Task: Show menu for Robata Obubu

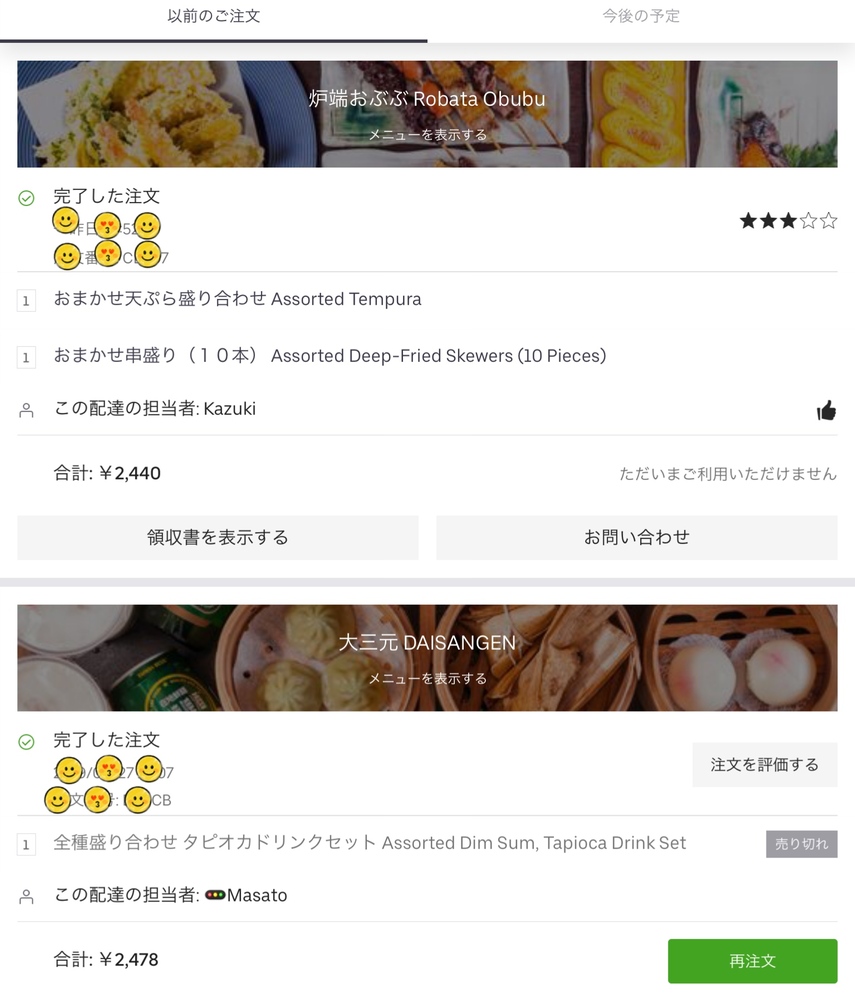Action: 427,135
